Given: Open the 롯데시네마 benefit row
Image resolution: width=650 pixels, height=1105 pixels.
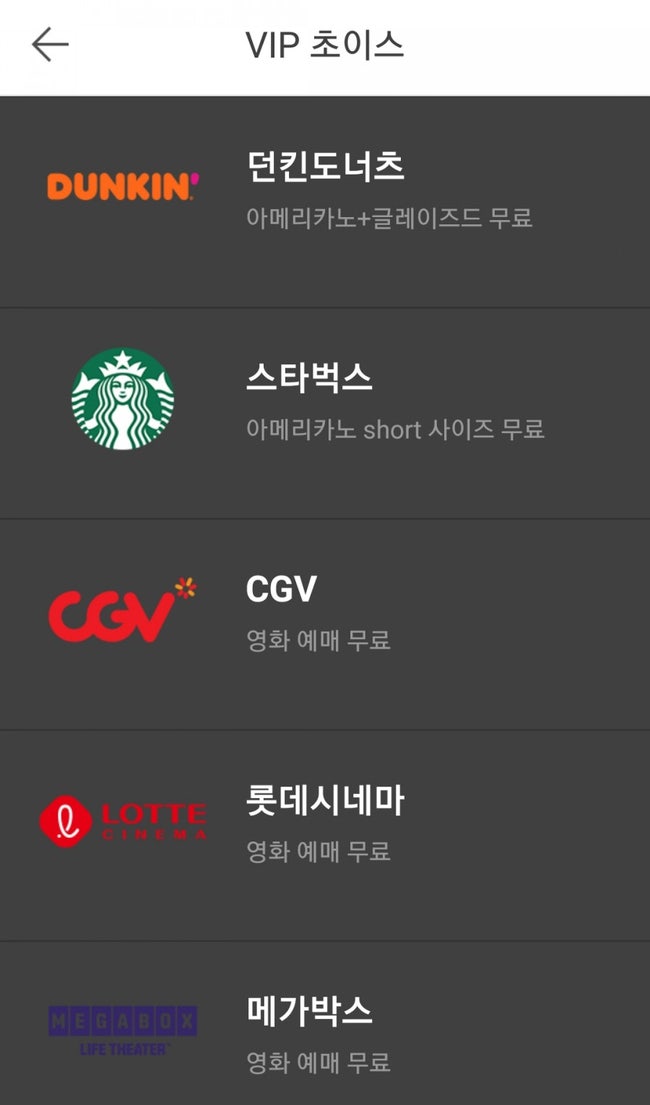Looking at the screenshot, I should [x=325, y=835].
